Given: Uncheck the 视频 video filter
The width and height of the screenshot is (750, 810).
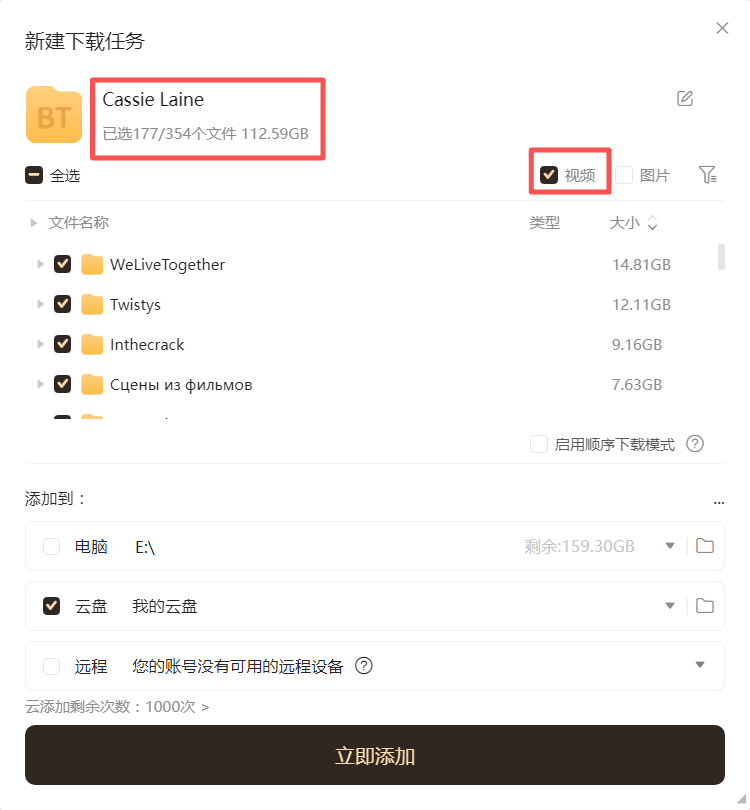Looking at the screenshot, I should click(x=549, y=175).
